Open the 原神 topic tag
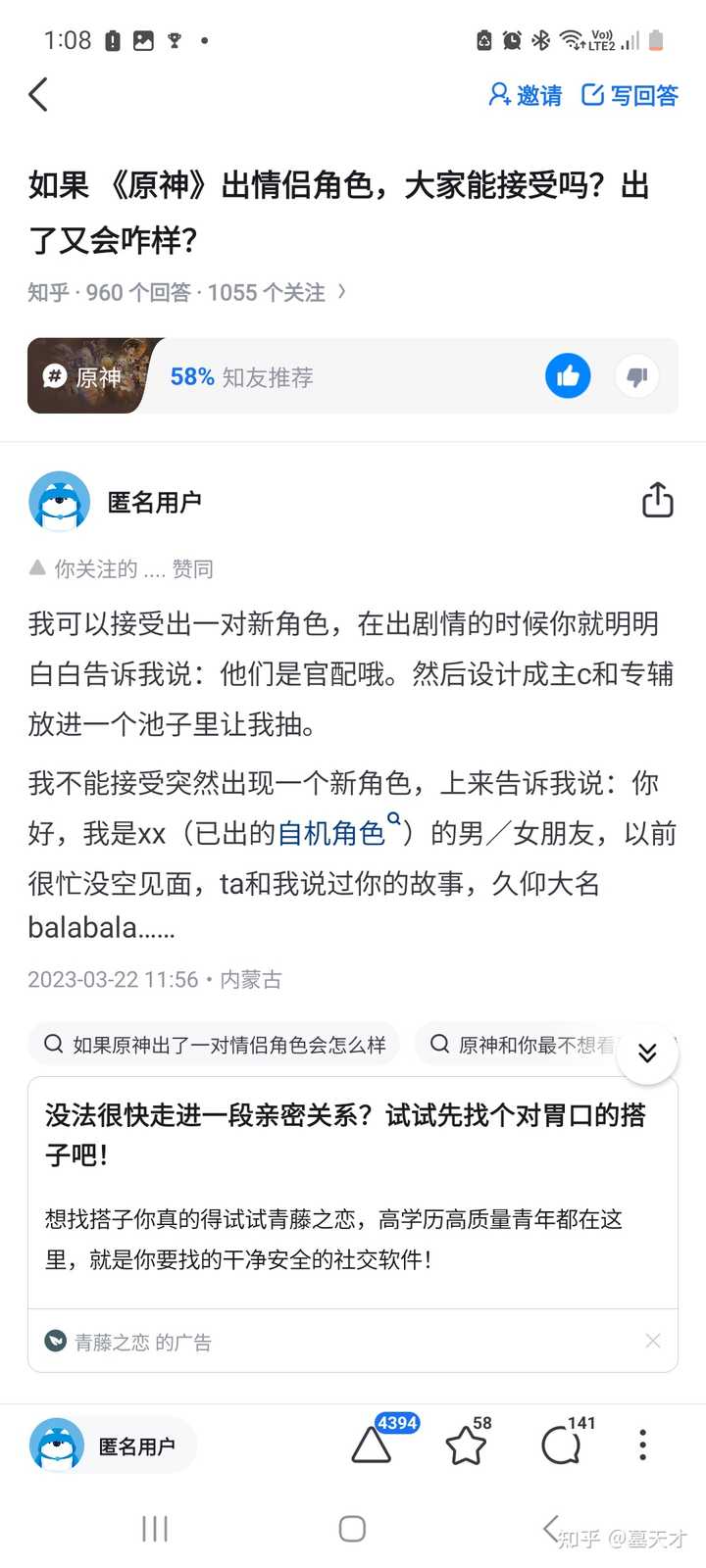The height and width of the screenshot is (1568, 706). point(86,376)
